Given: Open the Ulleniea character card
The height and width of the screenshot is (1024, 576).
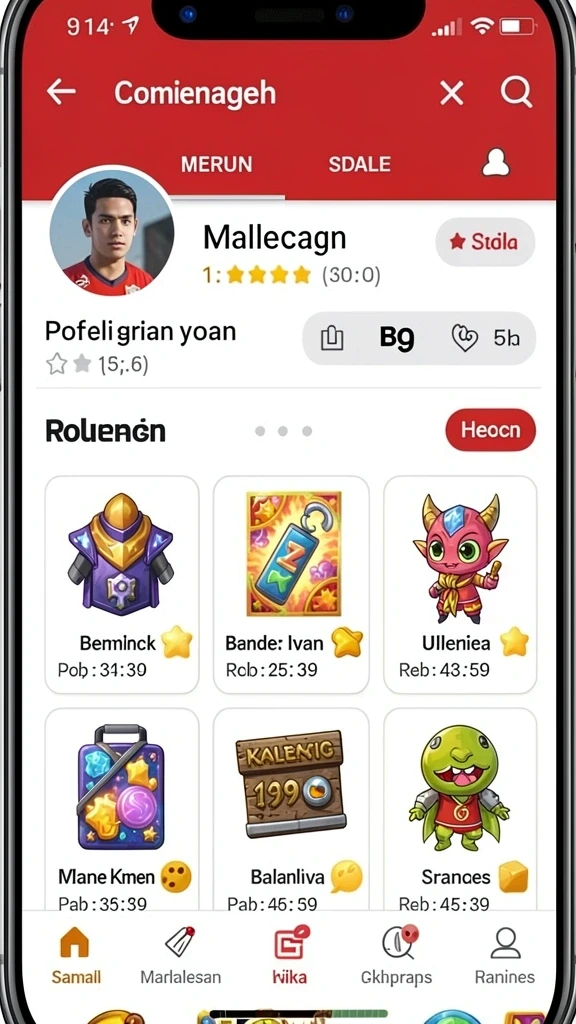Looking at the screenshot, I should click(x=460, y=584).
